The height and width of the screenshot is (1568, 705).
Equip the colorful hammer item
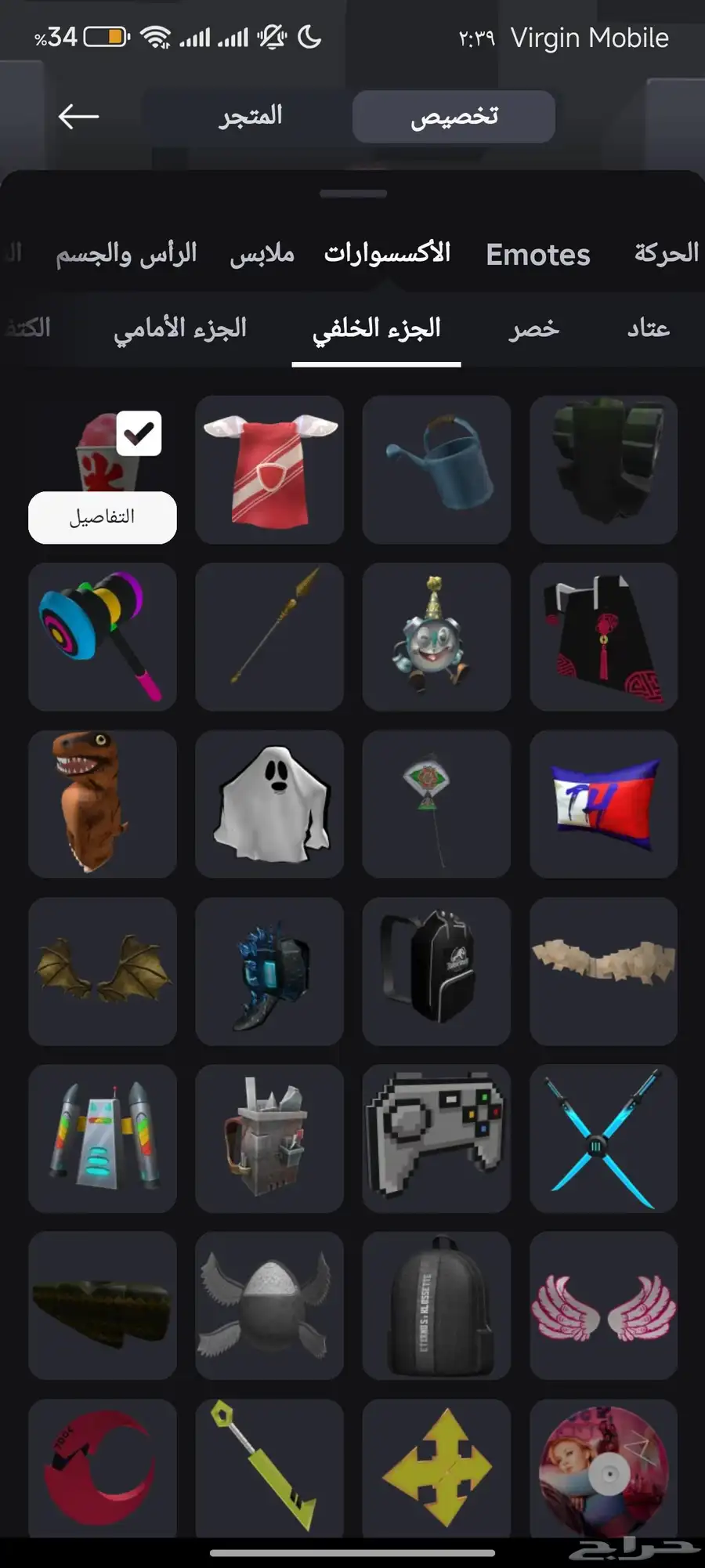(x=103, y=636)
